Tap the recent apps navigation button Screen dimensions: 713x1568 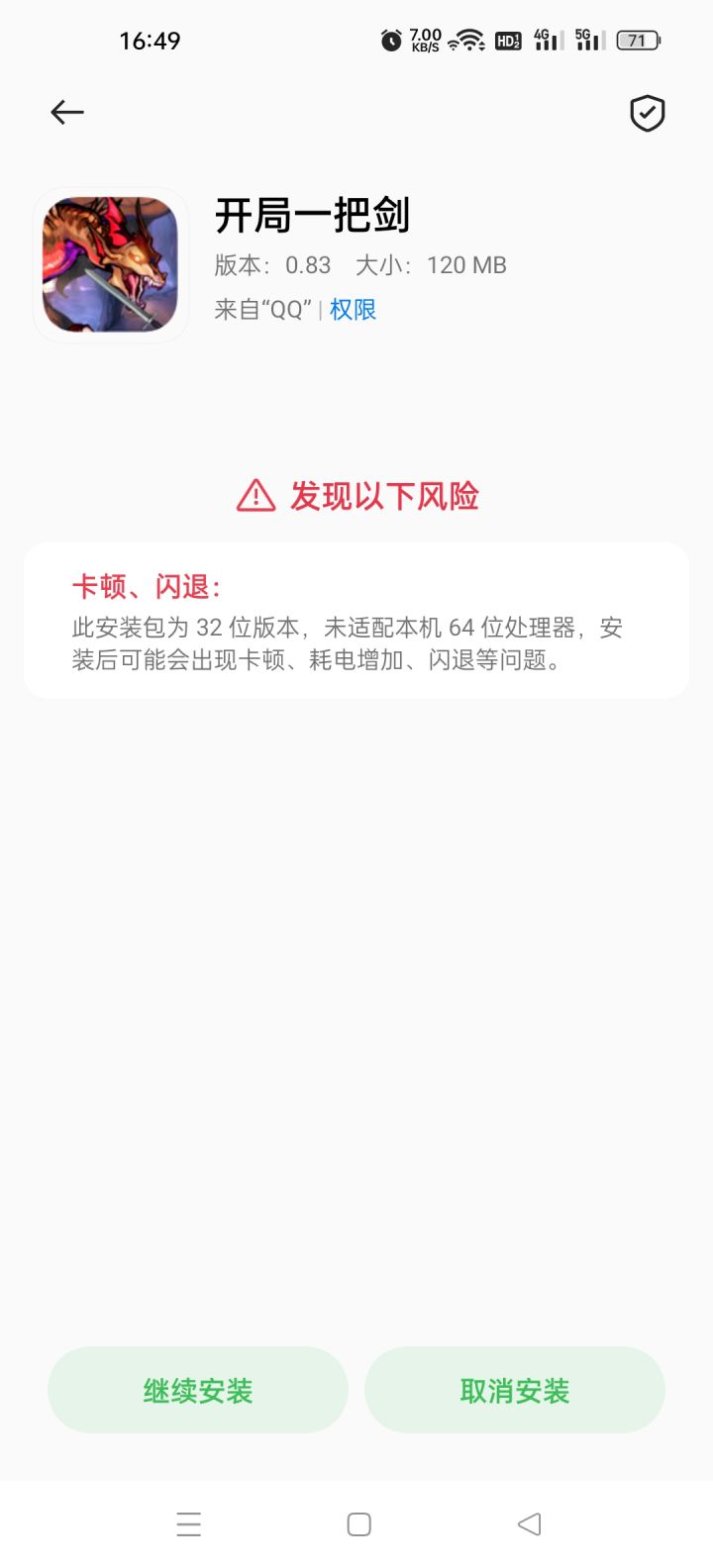[x=188, y=1524]
